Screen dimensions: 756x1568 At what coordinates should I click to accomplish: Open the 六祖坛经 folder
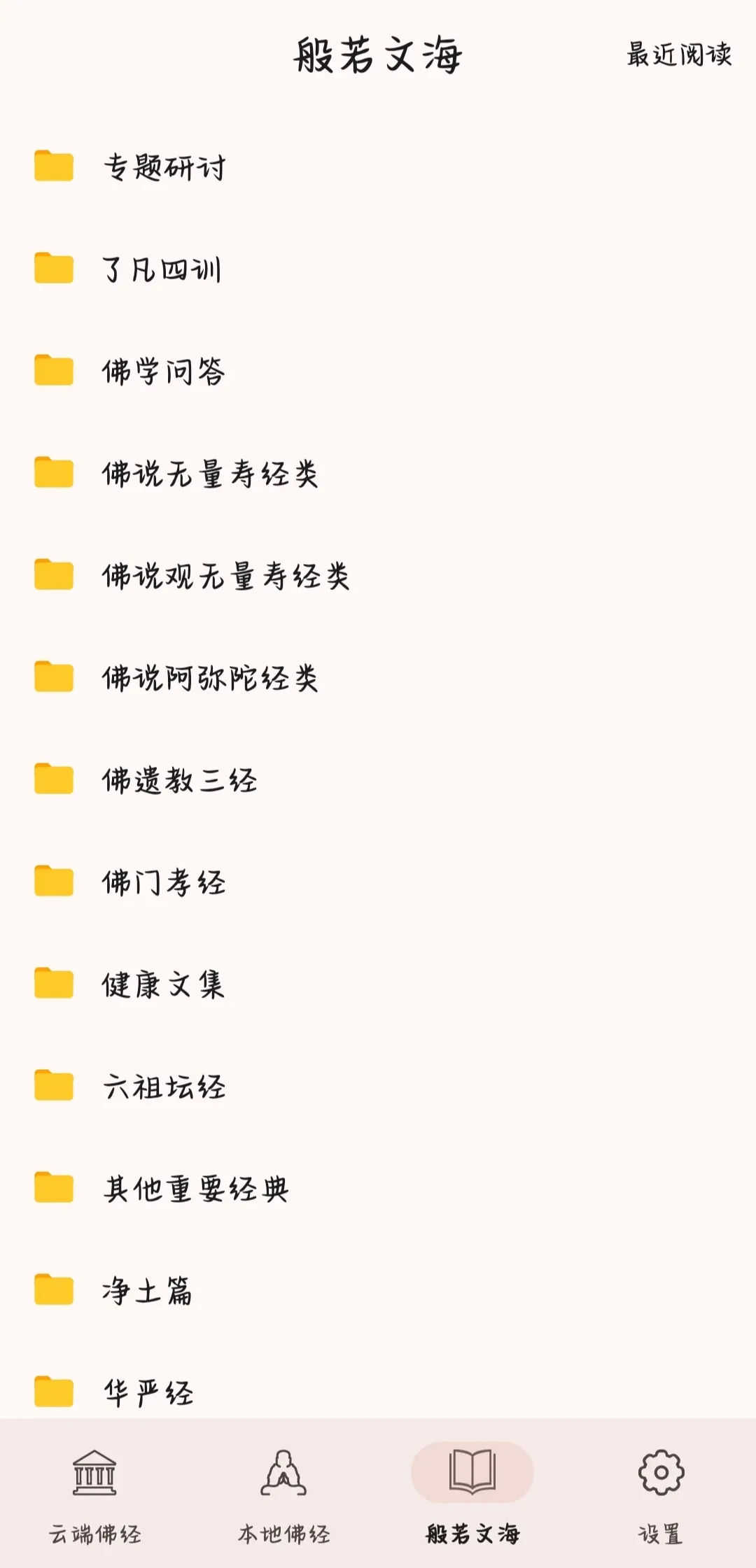(164, 1087)
